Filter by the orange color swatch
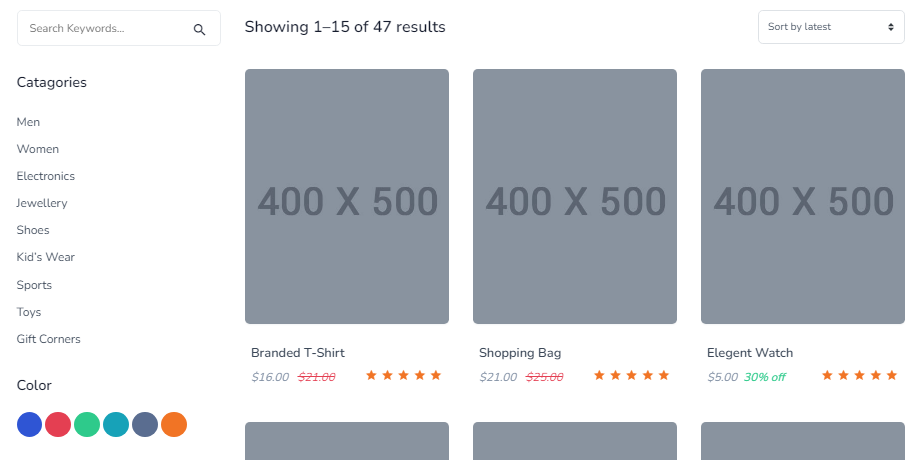Image resolution: width=924 pixels, height=460 pixels. tap(174, 425)
